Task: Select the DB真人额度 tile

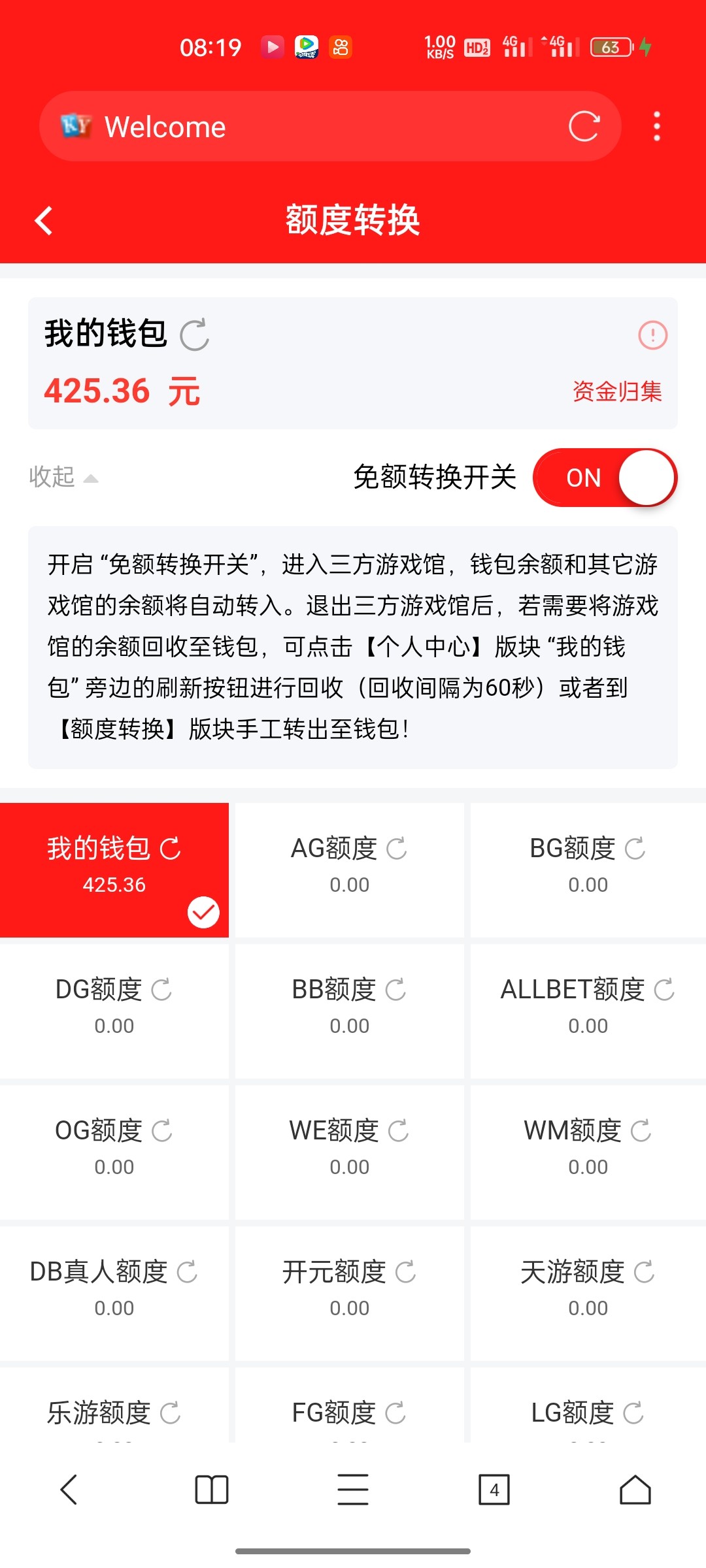Action: point(114,1290)
